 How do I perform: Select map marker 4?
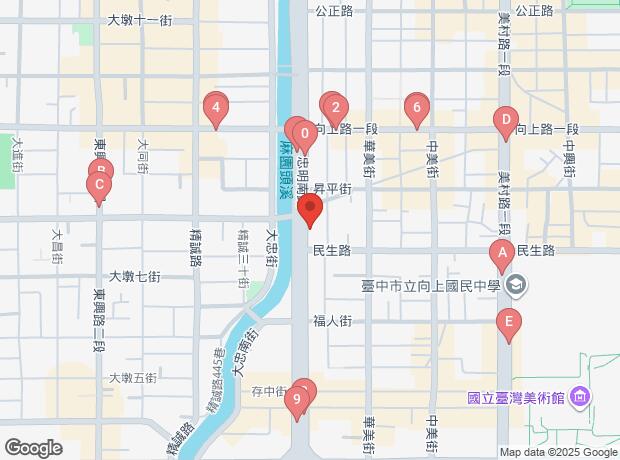point(216,110)
